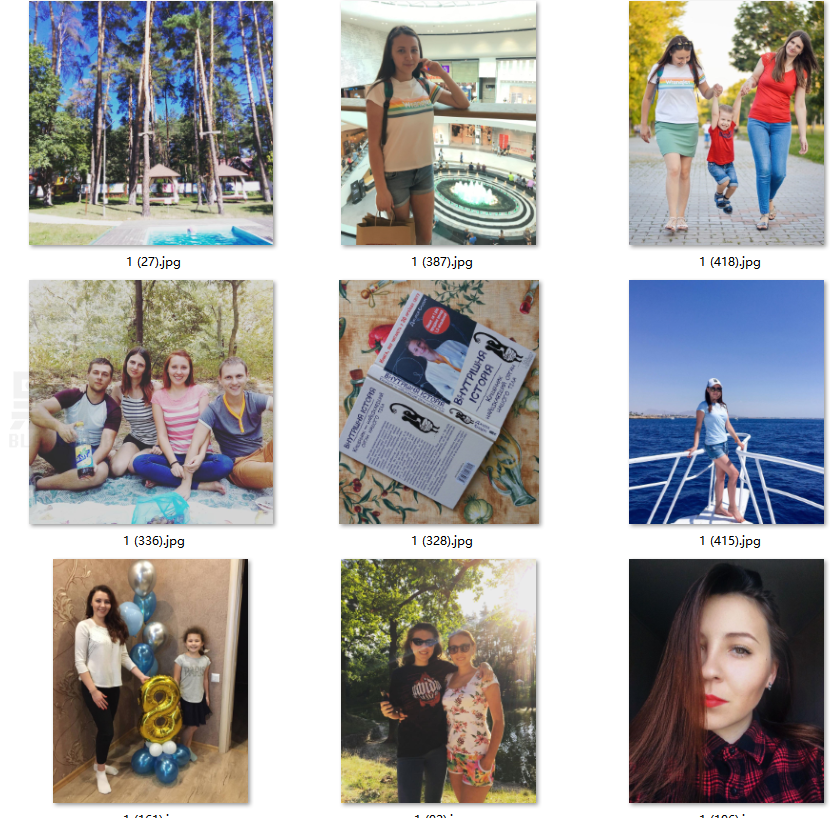View the book photo 1 (328).jpg

tap(438, 402)
